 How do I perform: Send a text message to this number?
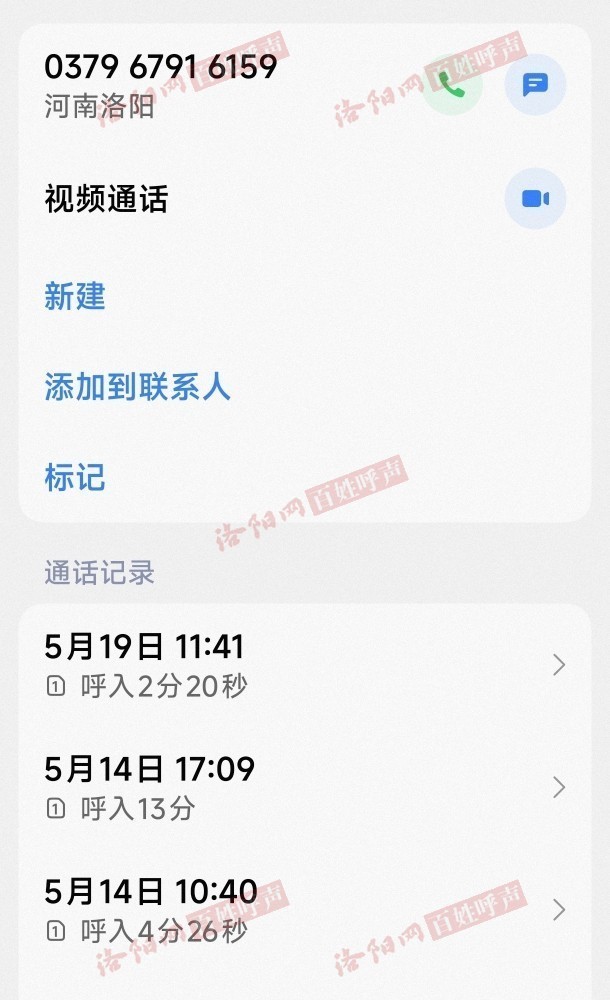click(x=535, y=85)
